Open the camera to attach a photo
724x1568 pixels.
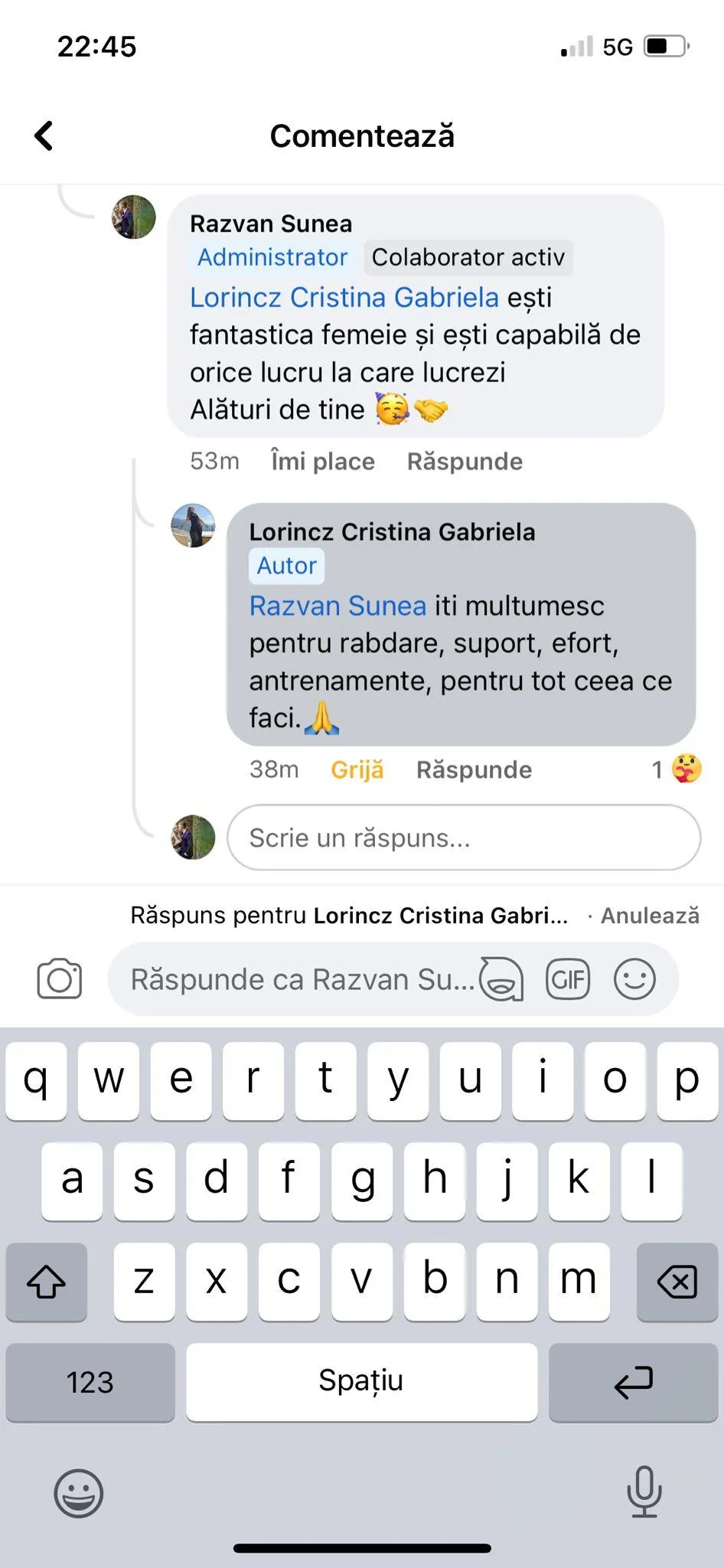pos(60,978)
